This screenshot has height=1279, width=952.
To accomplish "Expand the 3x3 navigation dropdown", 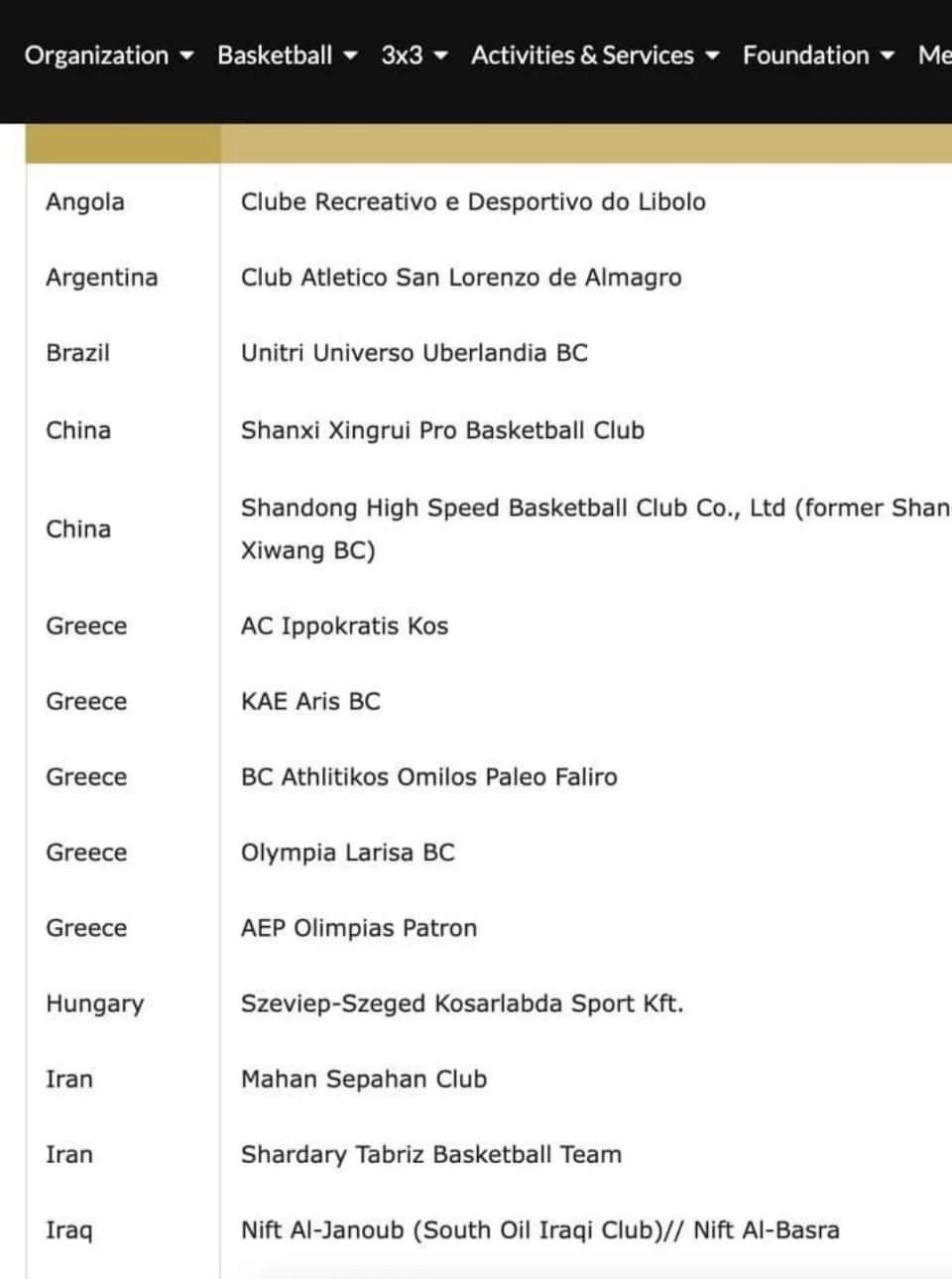I will point(442,56).
